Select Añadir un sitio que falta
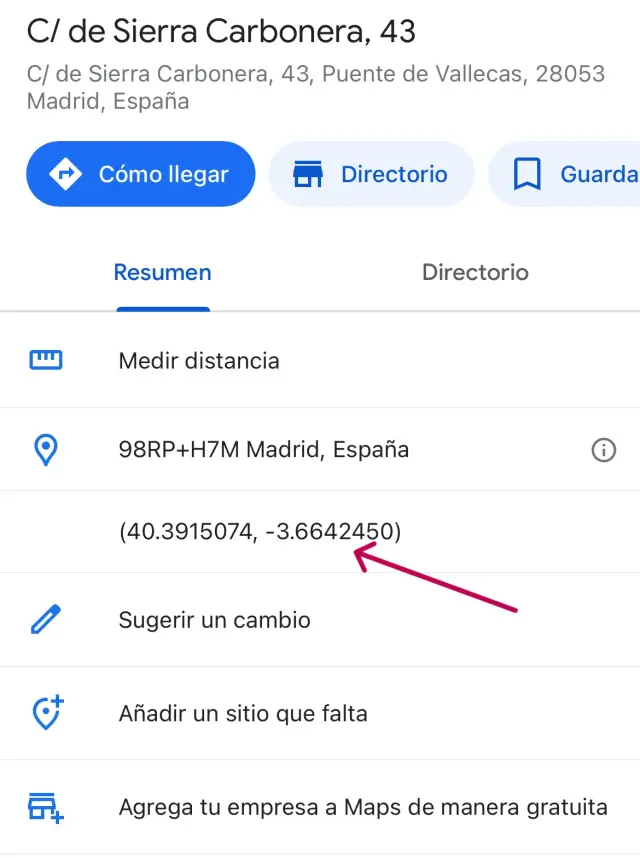Screen dimensions: 640x858 click(243, 714)
